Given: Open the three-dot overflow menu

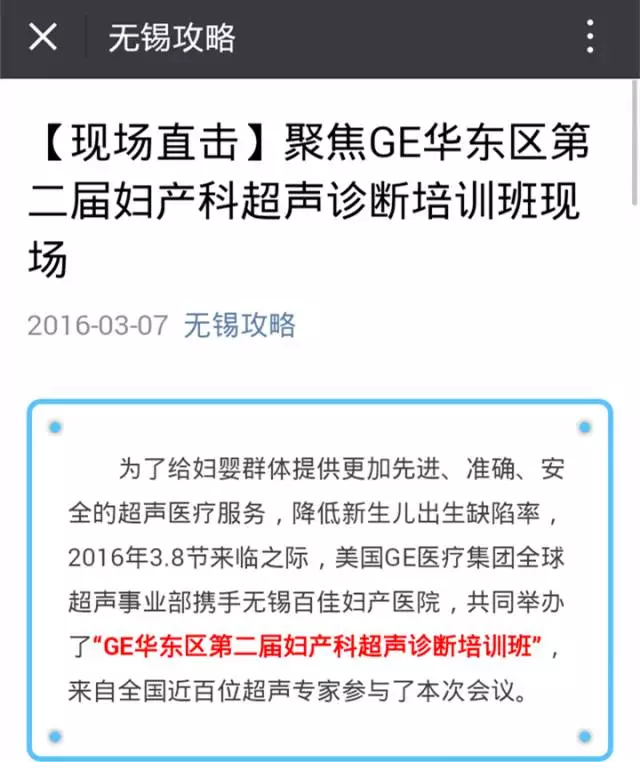Looking at the screenshot, I should point(591,38).
